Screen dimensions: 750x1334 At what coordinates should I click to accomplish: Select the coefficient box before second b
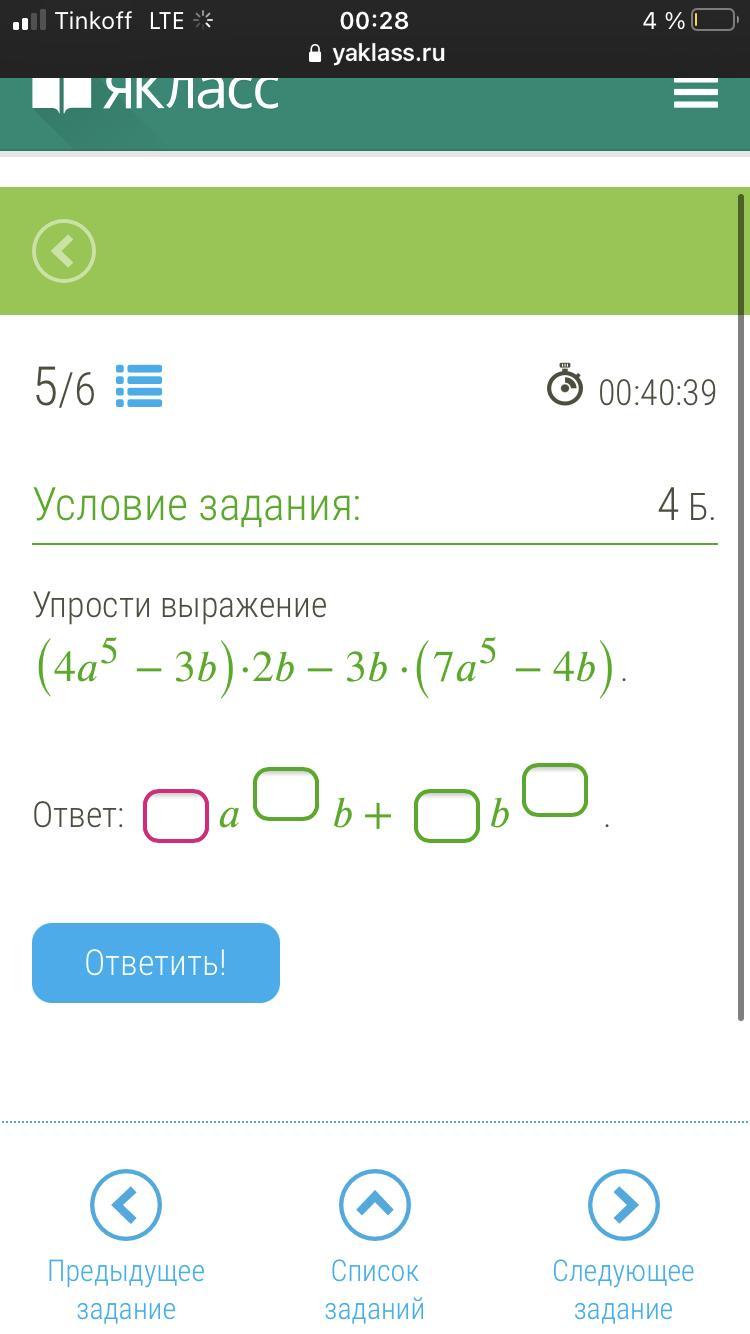447,816
